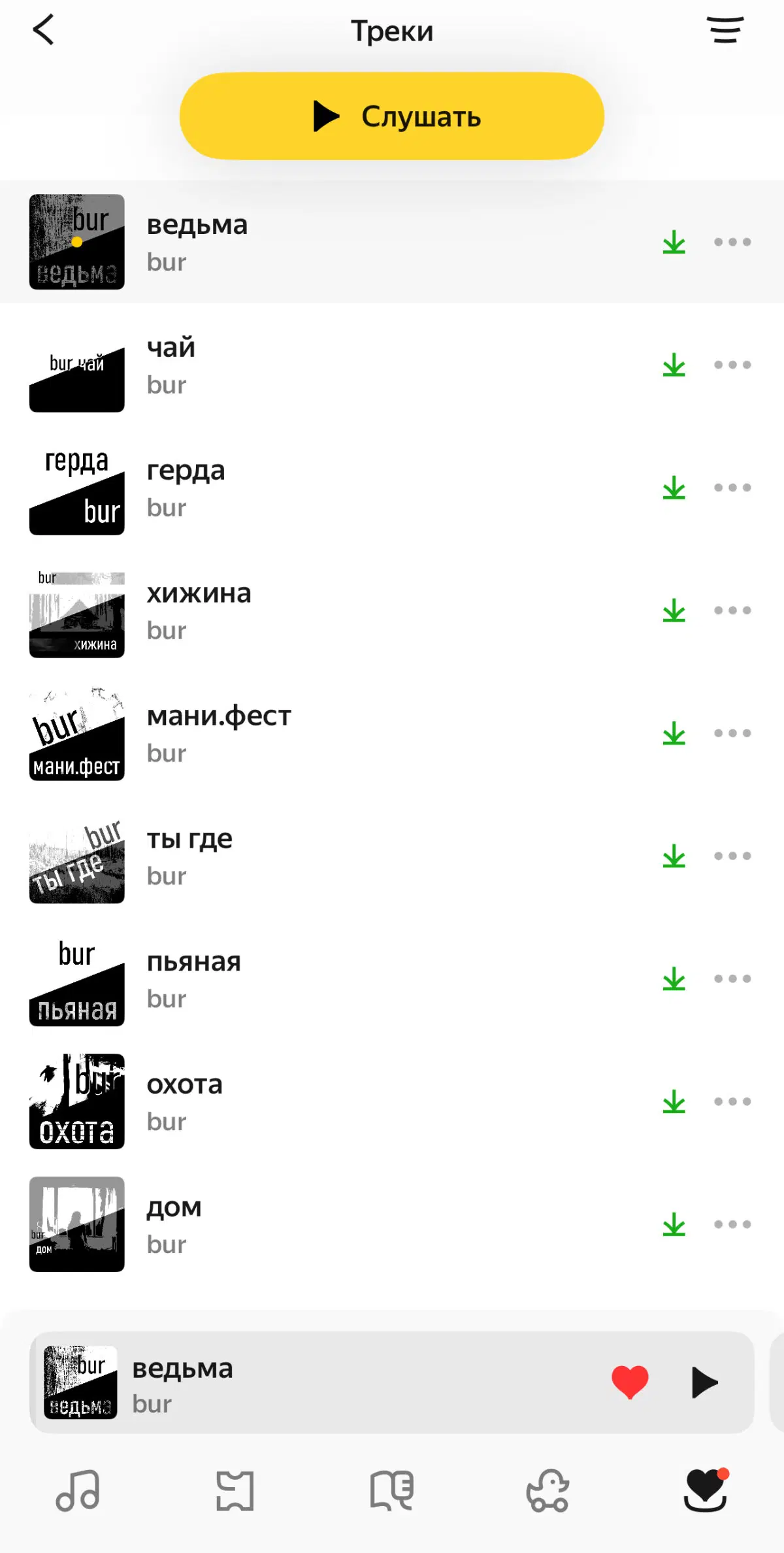Download the track хижина
This screenshot has width=784, height=1553.
tap(674, 610)
